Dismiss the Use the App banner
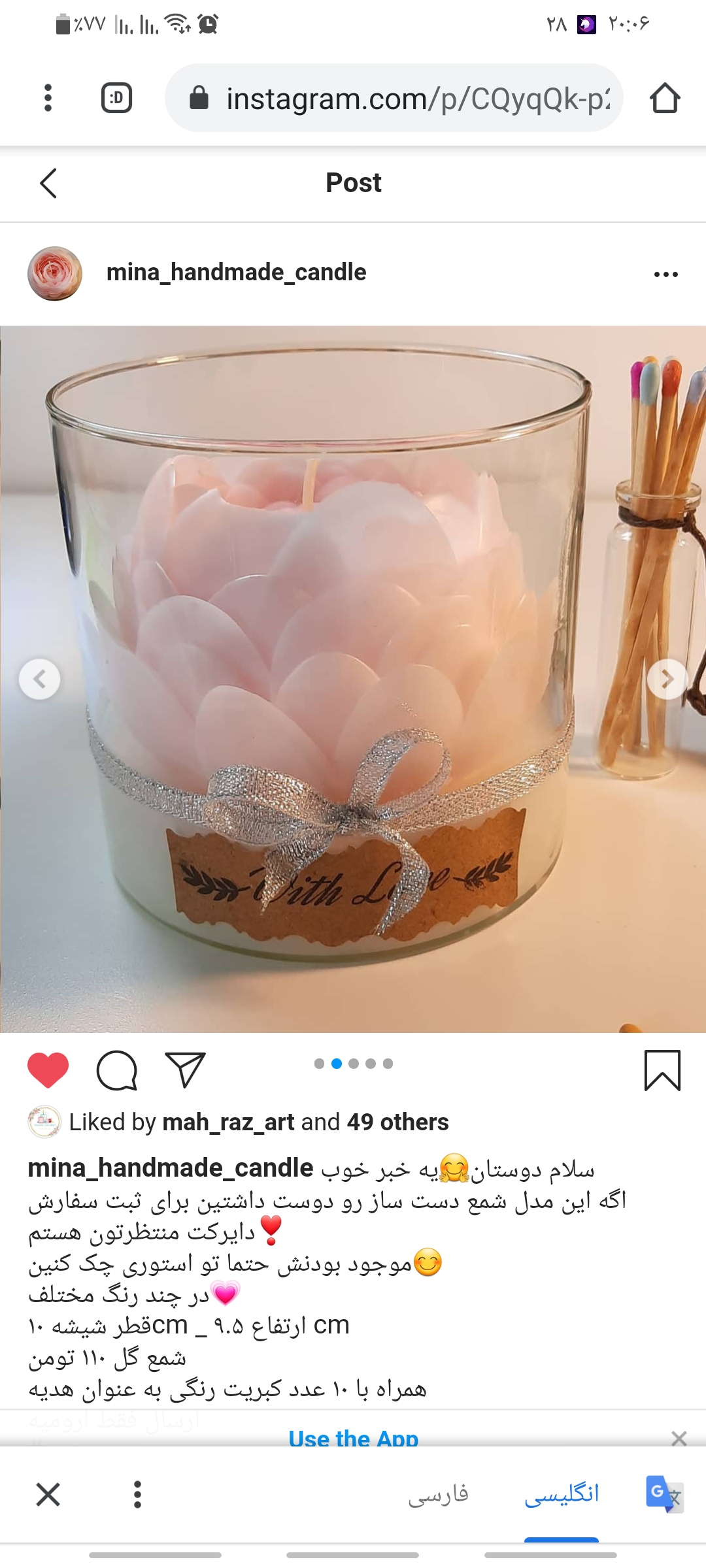 coord(679,1438)
